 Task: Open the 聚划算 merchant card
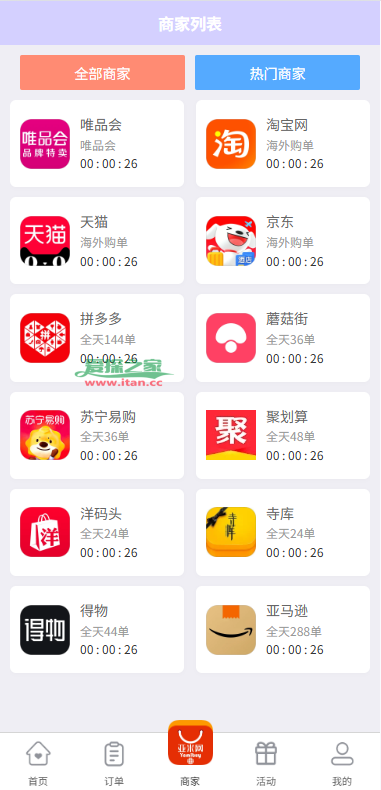click(283, 435)
